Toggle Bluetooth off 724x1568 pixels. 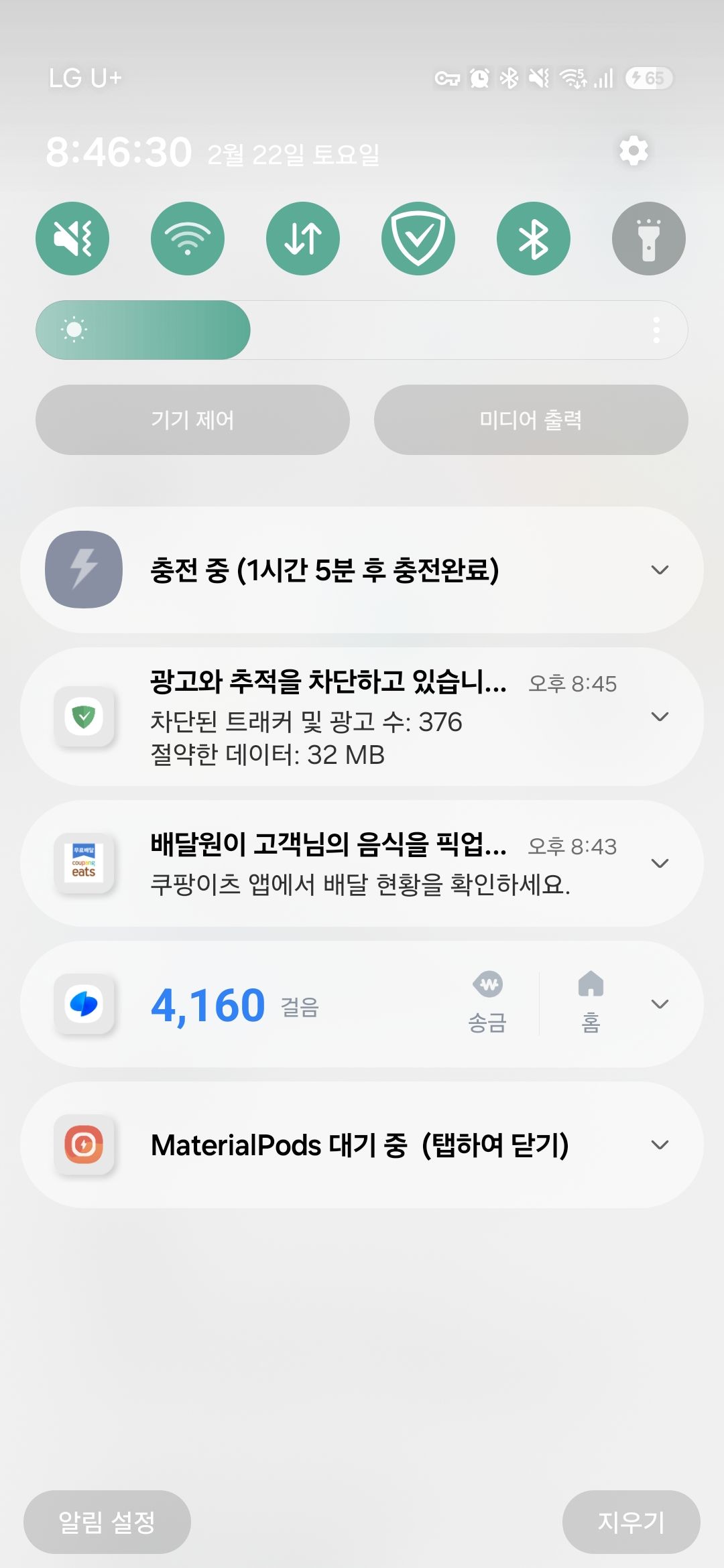tap(533, 238)
